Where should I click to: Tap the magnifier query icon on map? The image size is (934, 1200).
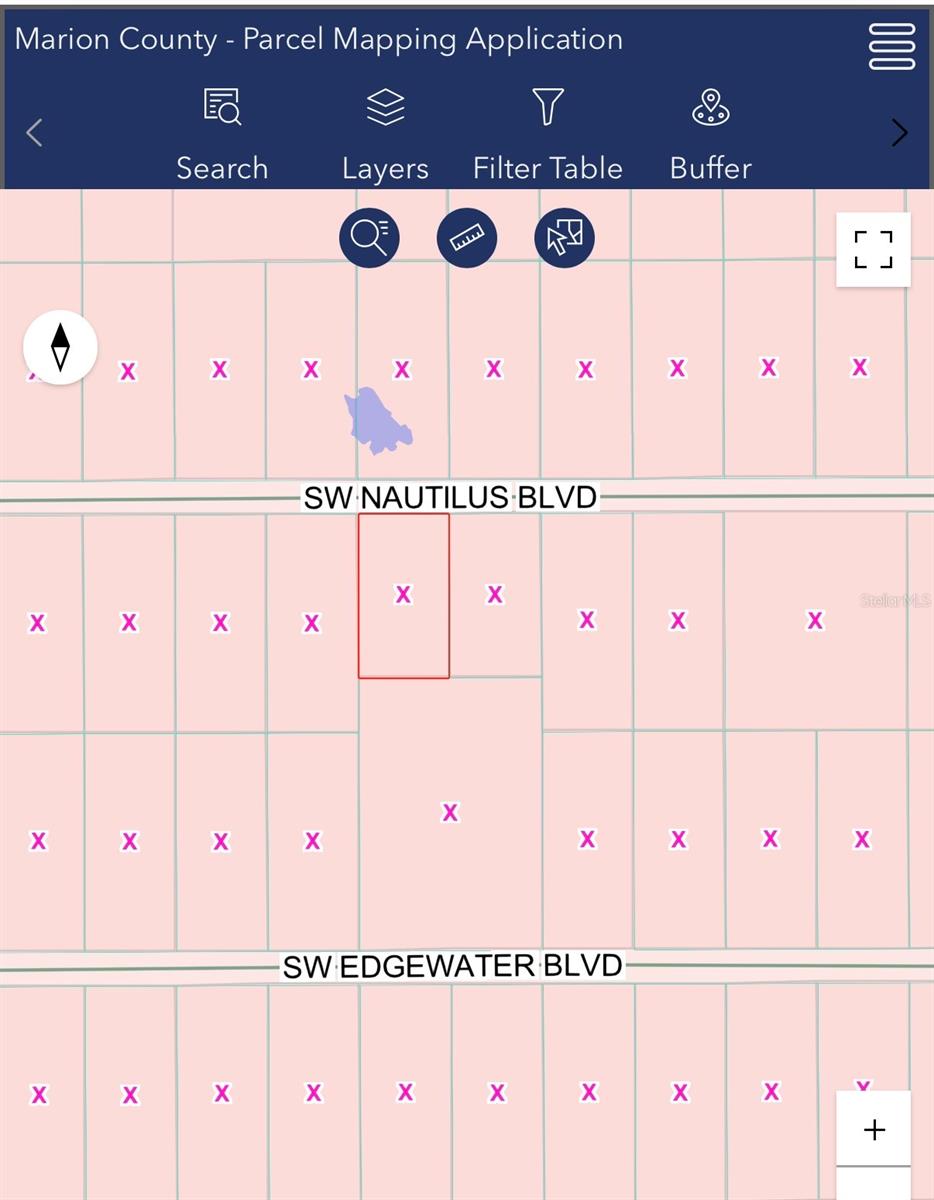[x=369, y=238]
